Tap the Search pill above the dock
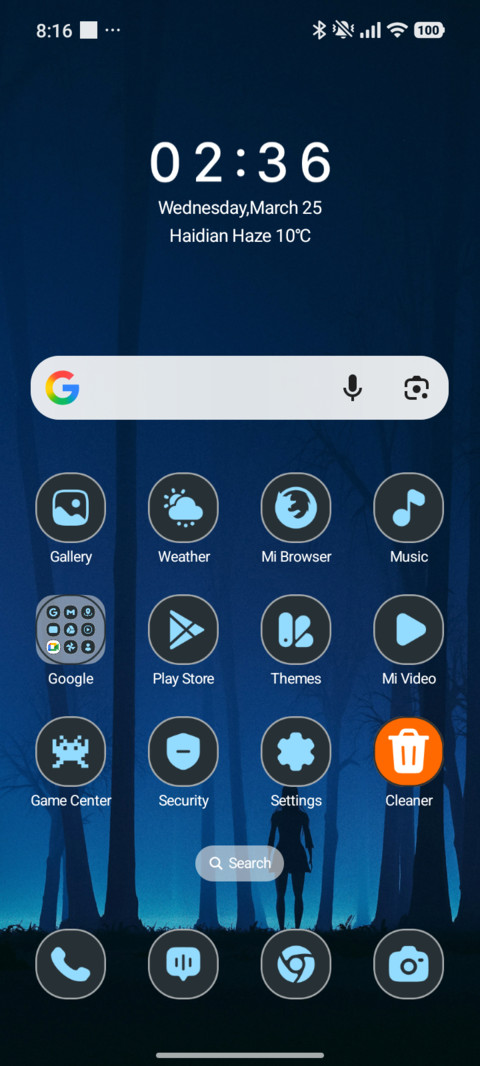Viewport: 480px width, 1066px height. [x=239, y=863]
